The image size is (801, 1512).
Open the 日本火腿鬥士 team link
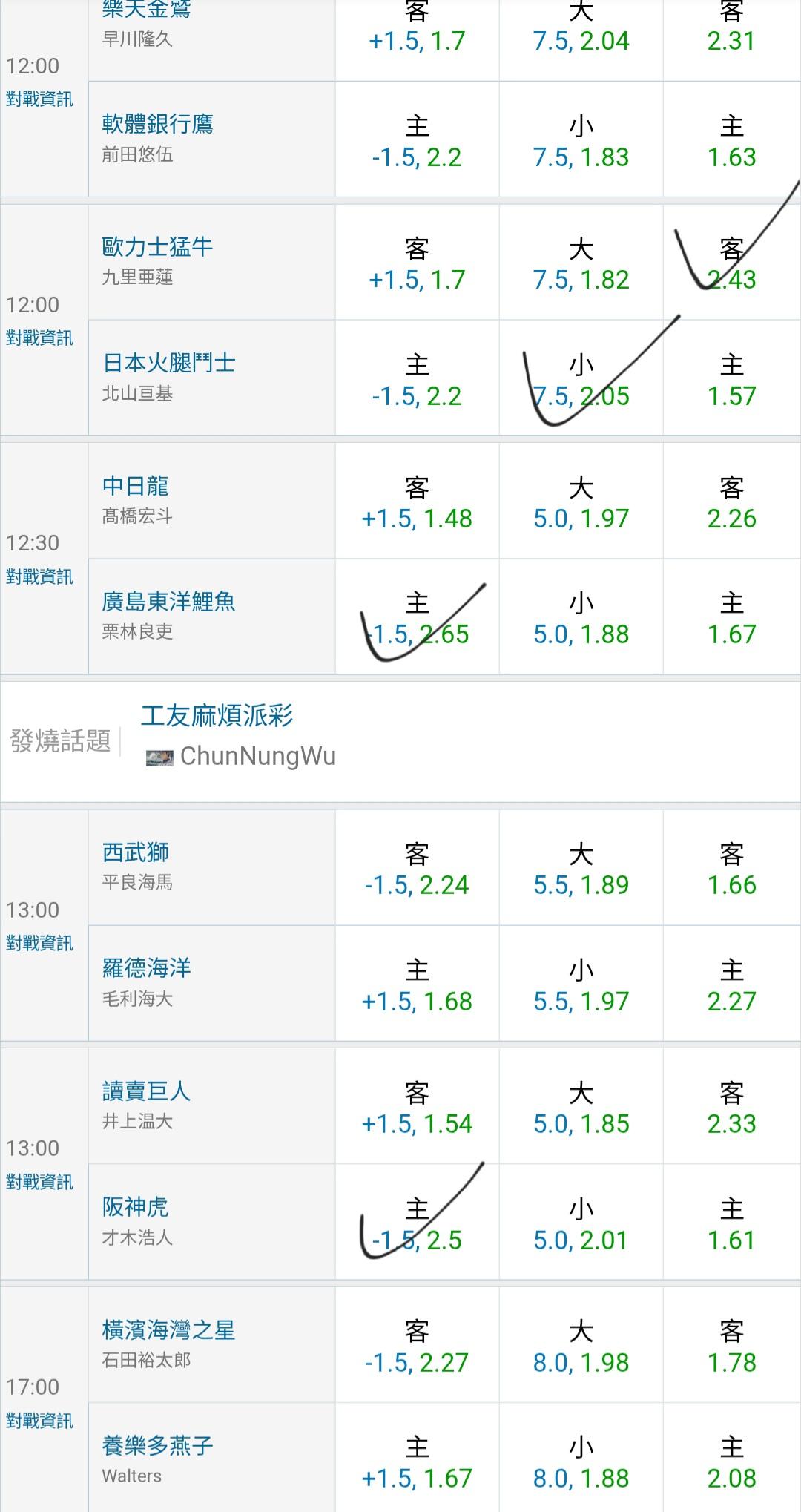168,363
